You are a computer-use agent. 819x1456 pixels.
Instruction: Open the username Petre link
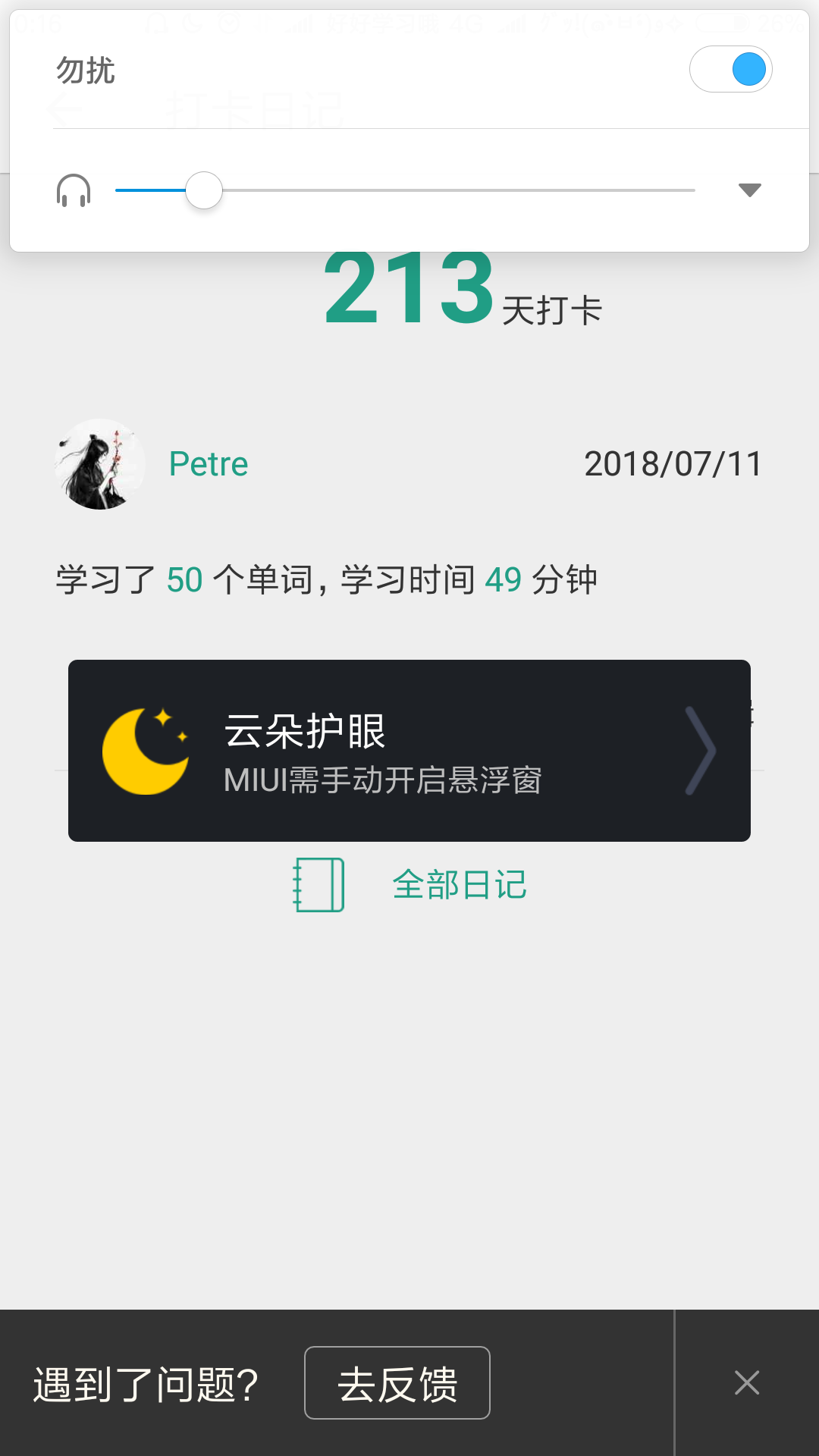coord(209,464)
